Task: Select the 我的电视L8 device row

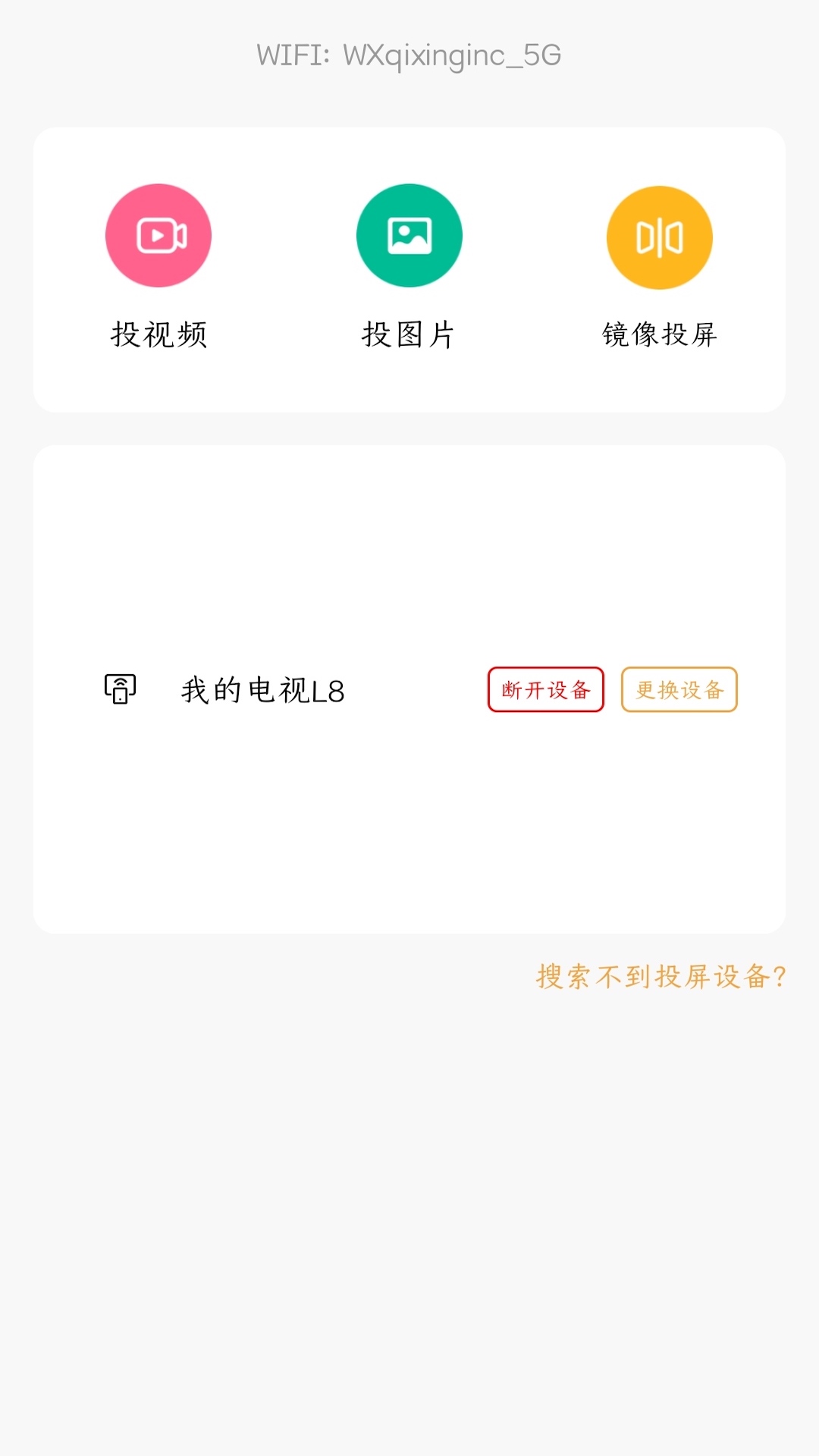Action: point(409,689)
